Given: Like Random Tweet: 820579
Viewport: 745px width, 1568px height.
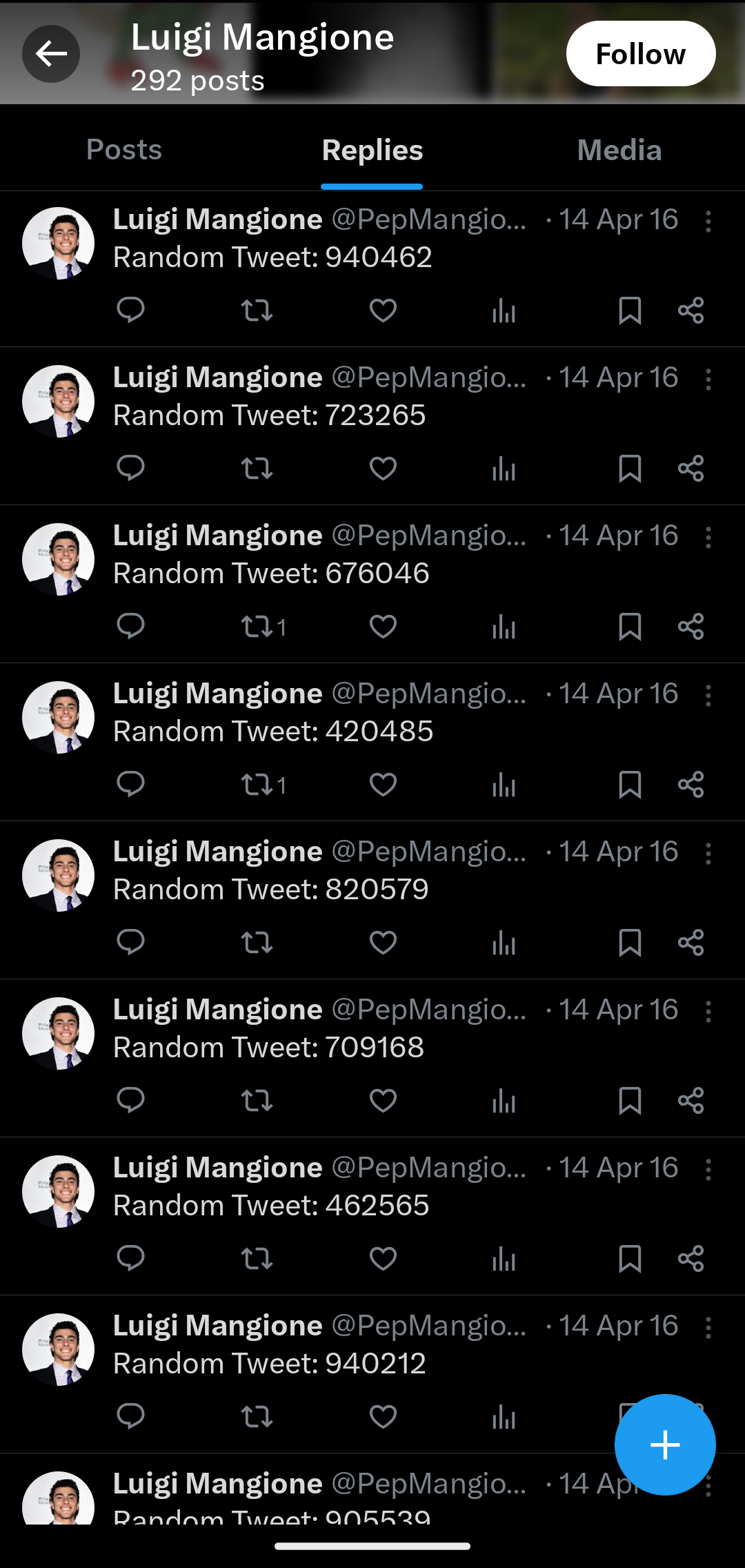Looking at the screenshot, I should tap(383, 943).
